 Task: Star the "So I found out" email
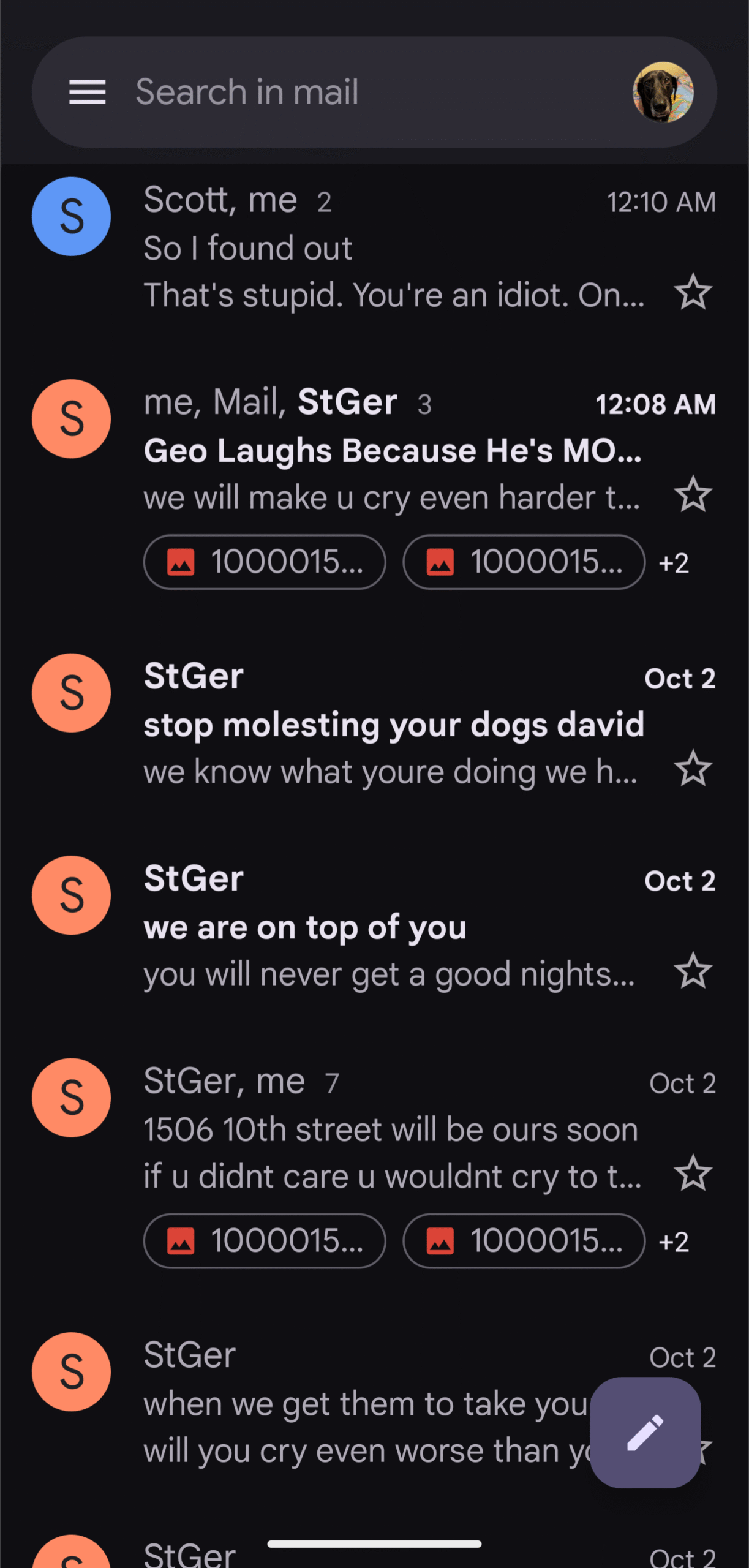pos(693,292)
